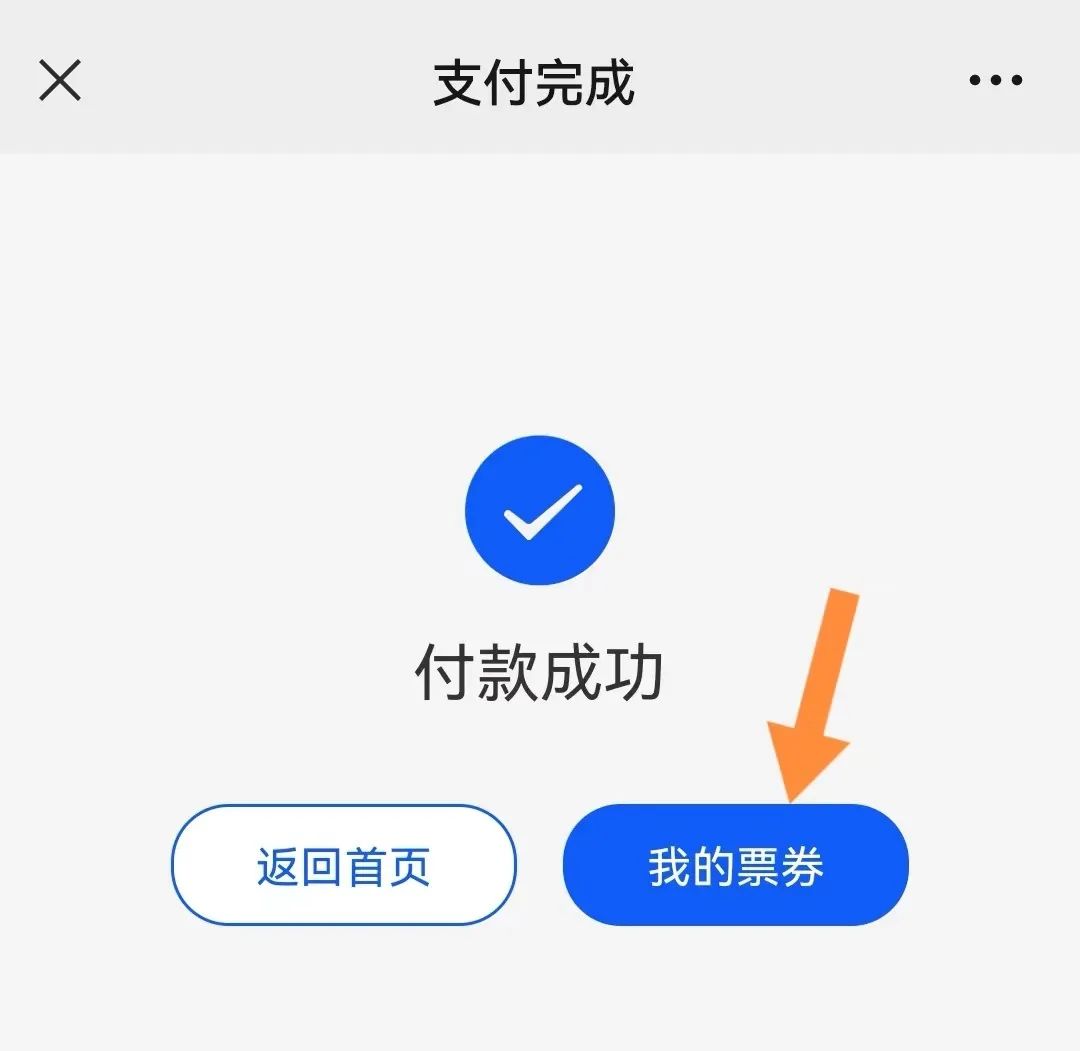The height and width of the screenshot is (1051, 1080).
Task: Tap the 返回首页 button
Action: click(x=343, y=865)
